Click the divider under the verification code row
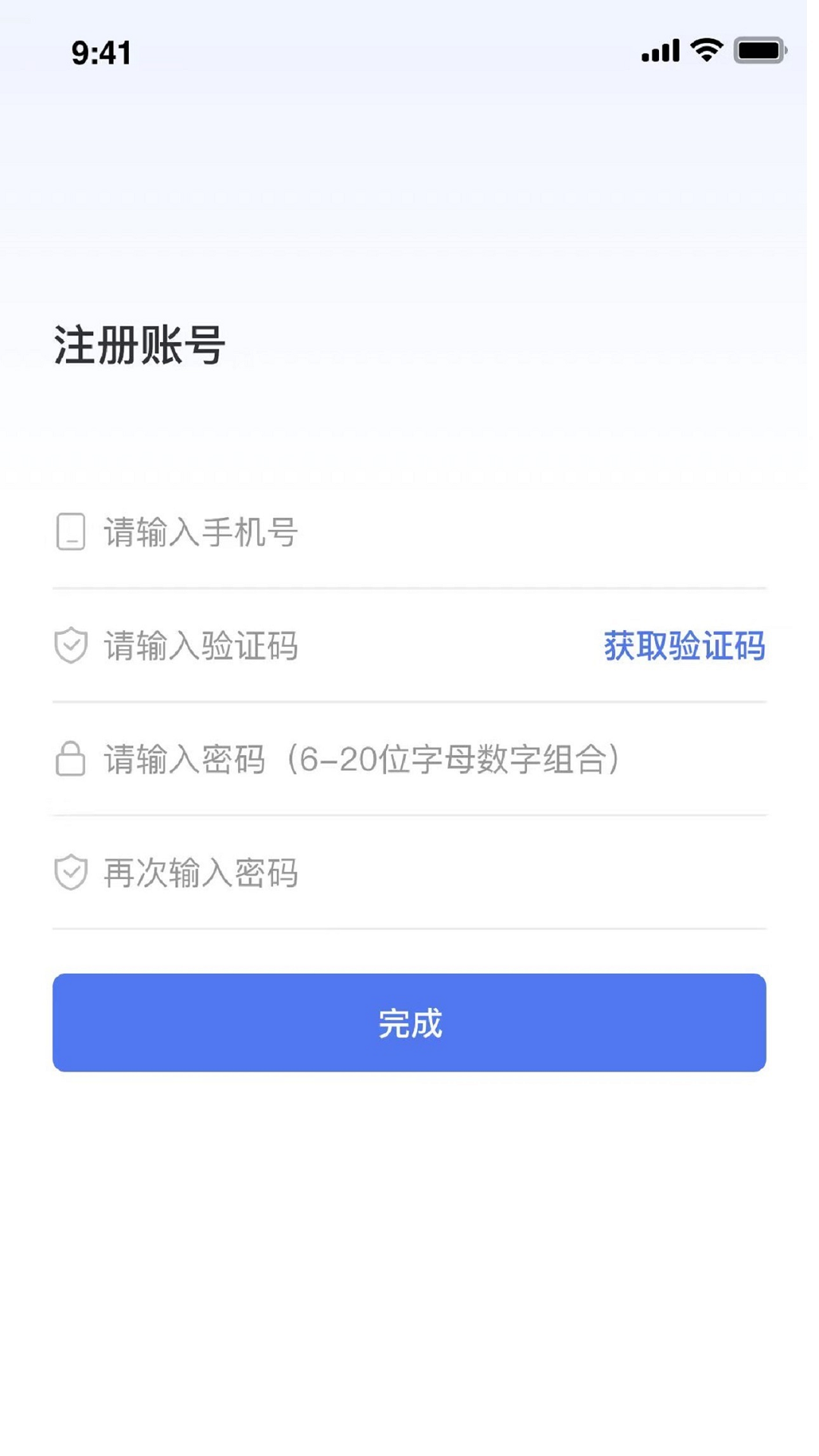Image resolution: width=819 pixels, height=1456 pixels. coord(409,701)
